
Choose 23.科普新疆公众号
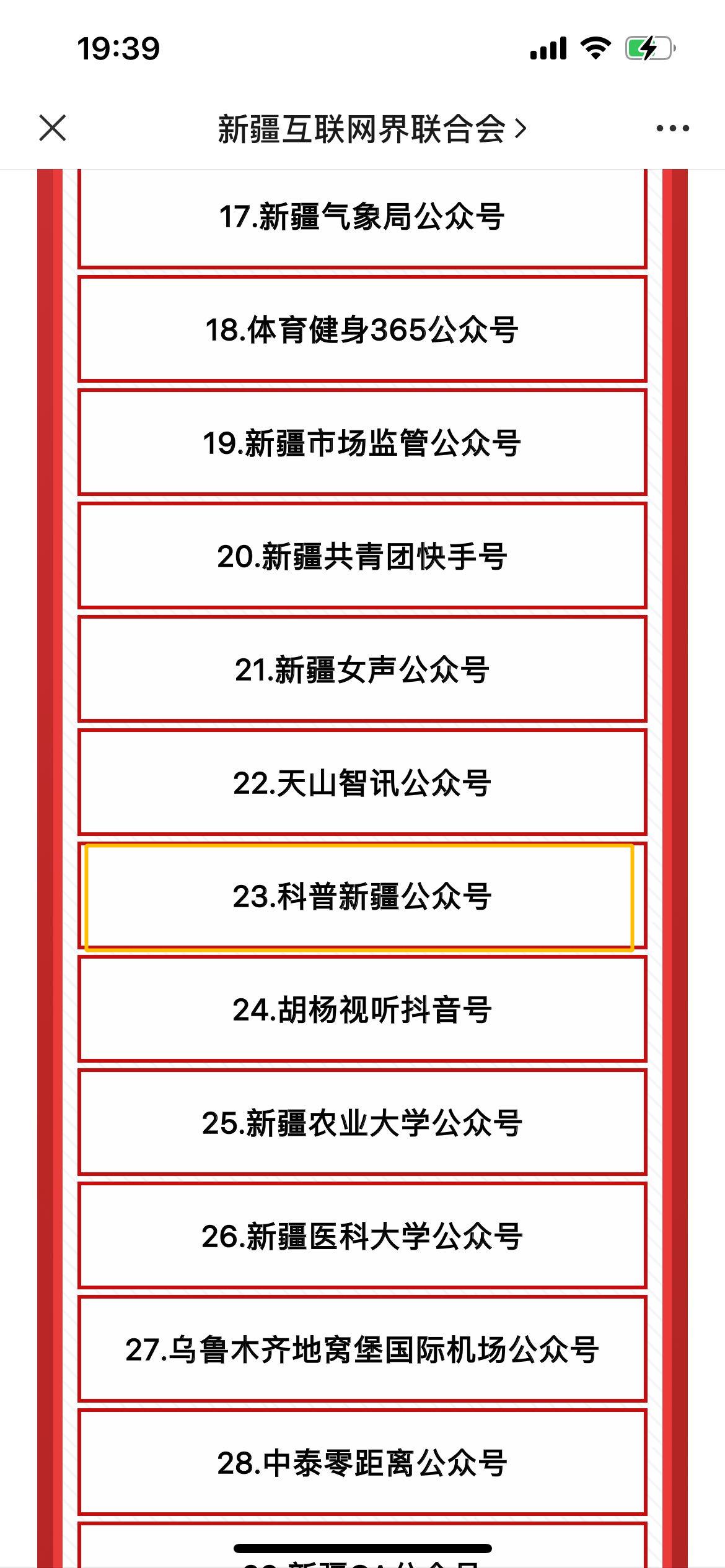pos(362,896)
